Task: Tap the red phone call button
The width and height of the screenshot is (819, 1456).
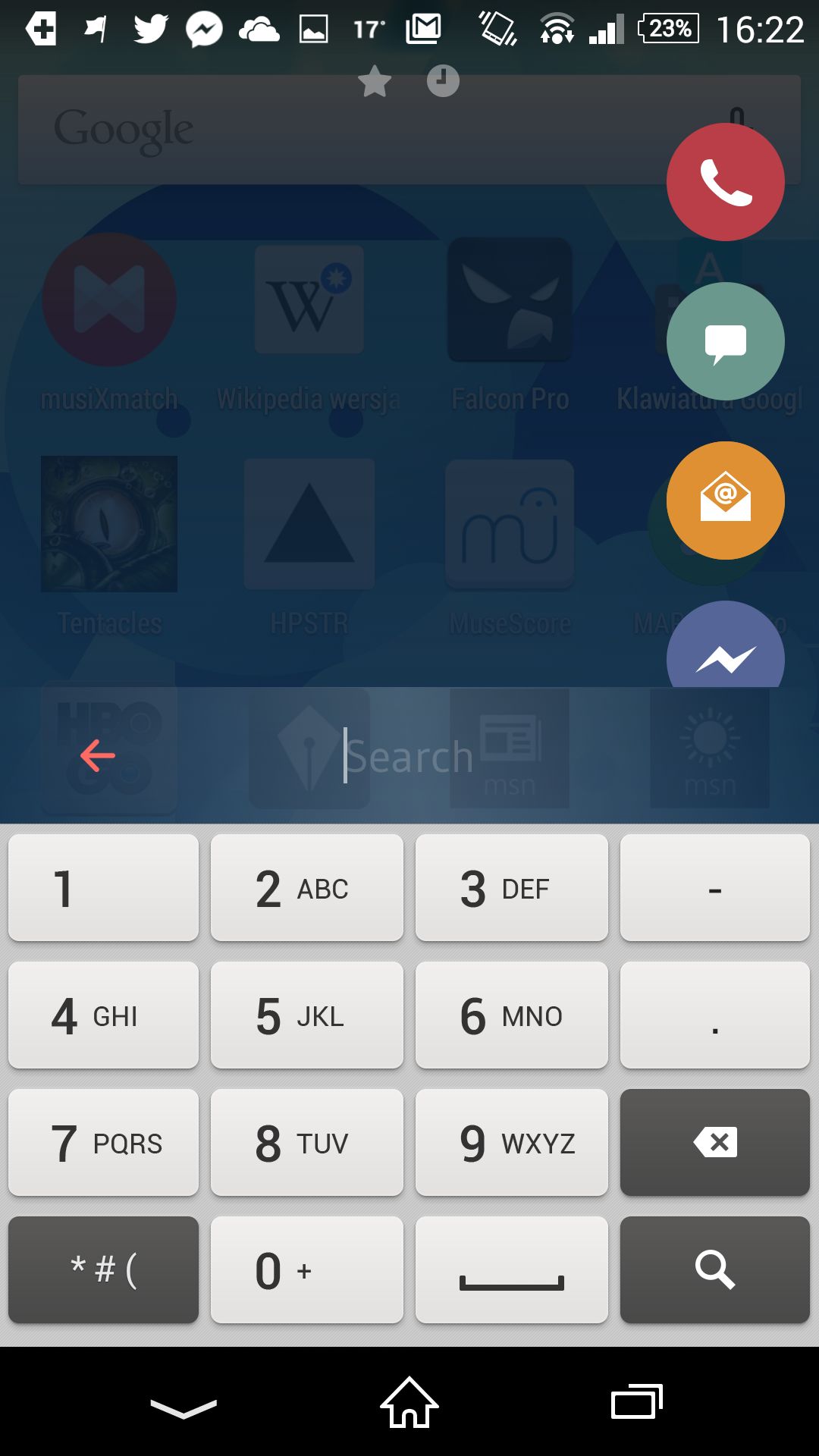Action: [726, 182]
